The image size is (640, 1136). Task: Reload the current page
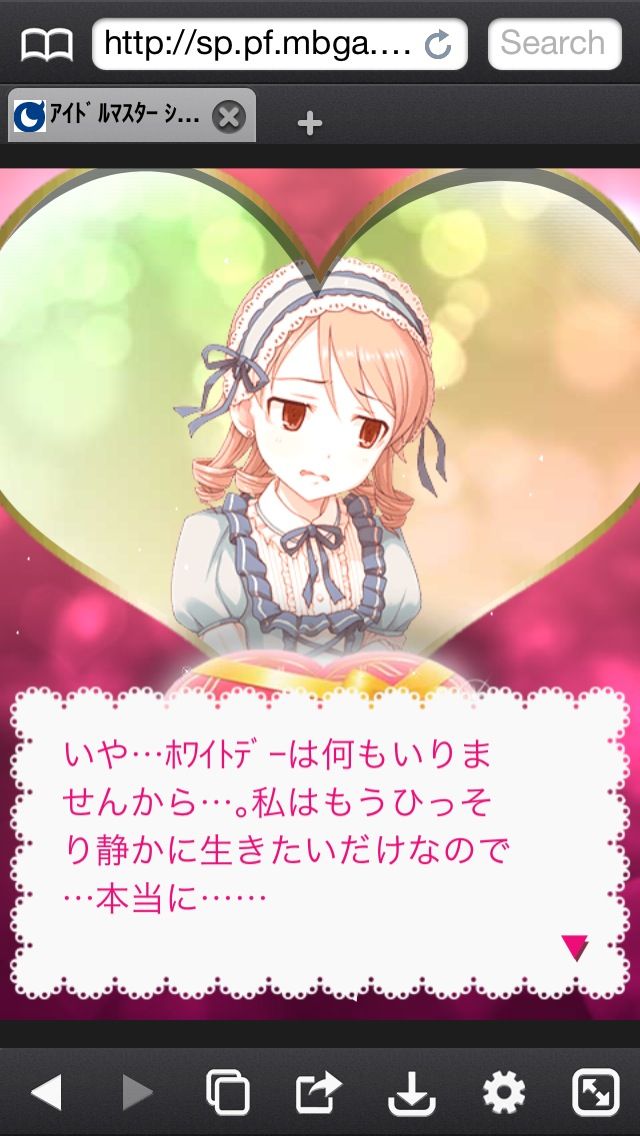(438, 45)
